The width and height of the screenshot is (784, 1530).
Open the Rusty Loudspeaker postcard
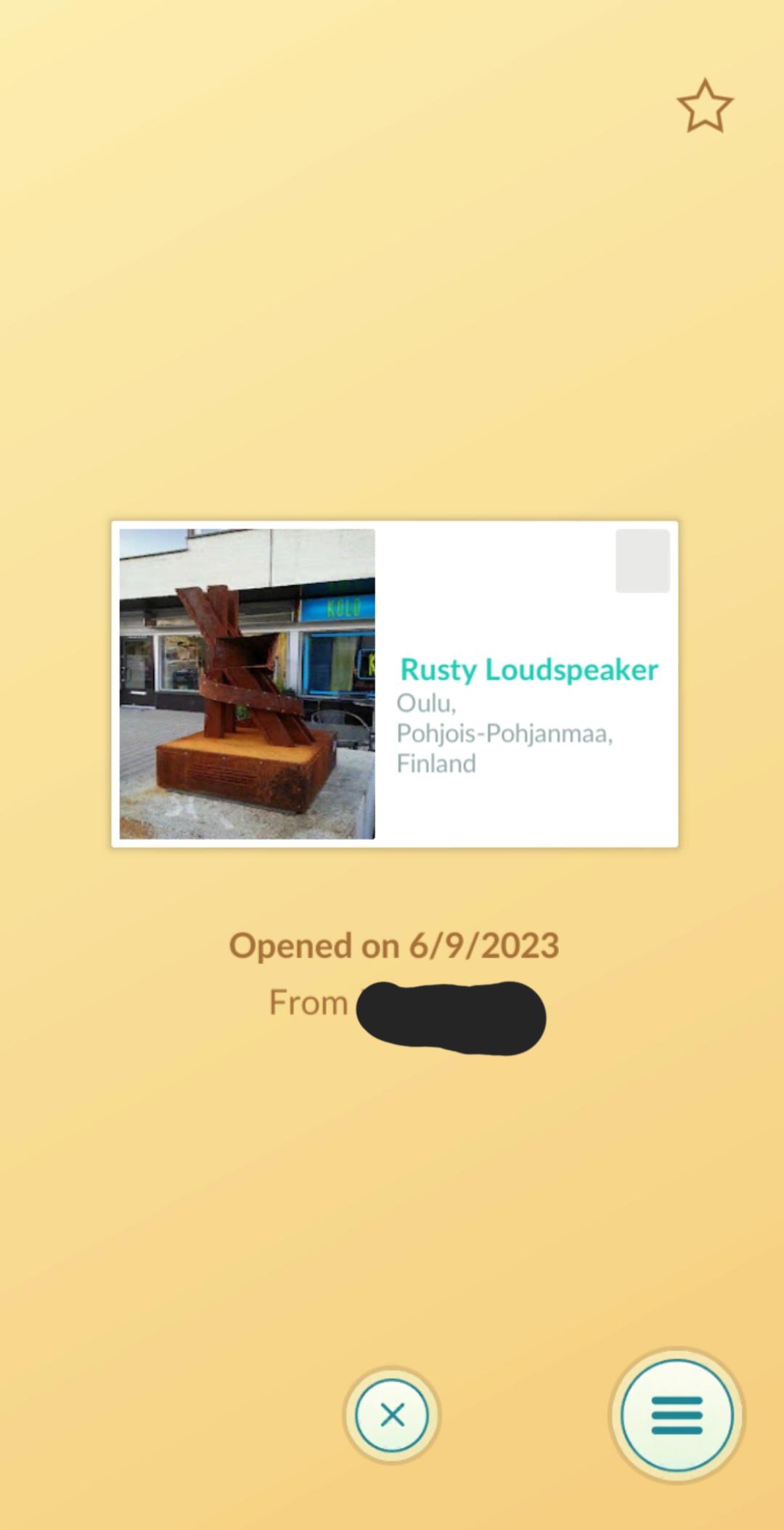coord(395,683)
